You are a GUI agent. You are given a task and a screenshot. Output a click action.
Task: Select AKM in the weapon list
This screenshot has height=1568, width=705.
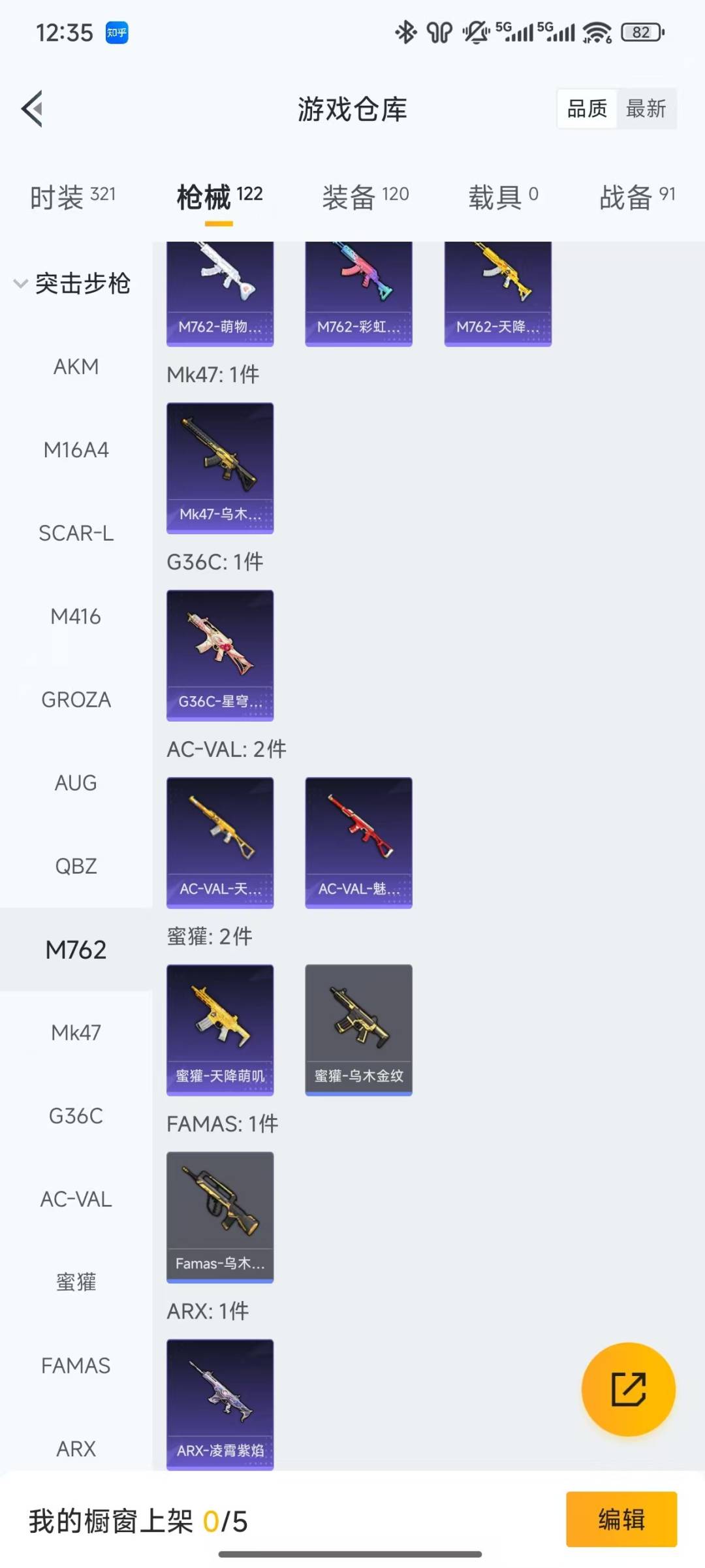pos(76,367)
